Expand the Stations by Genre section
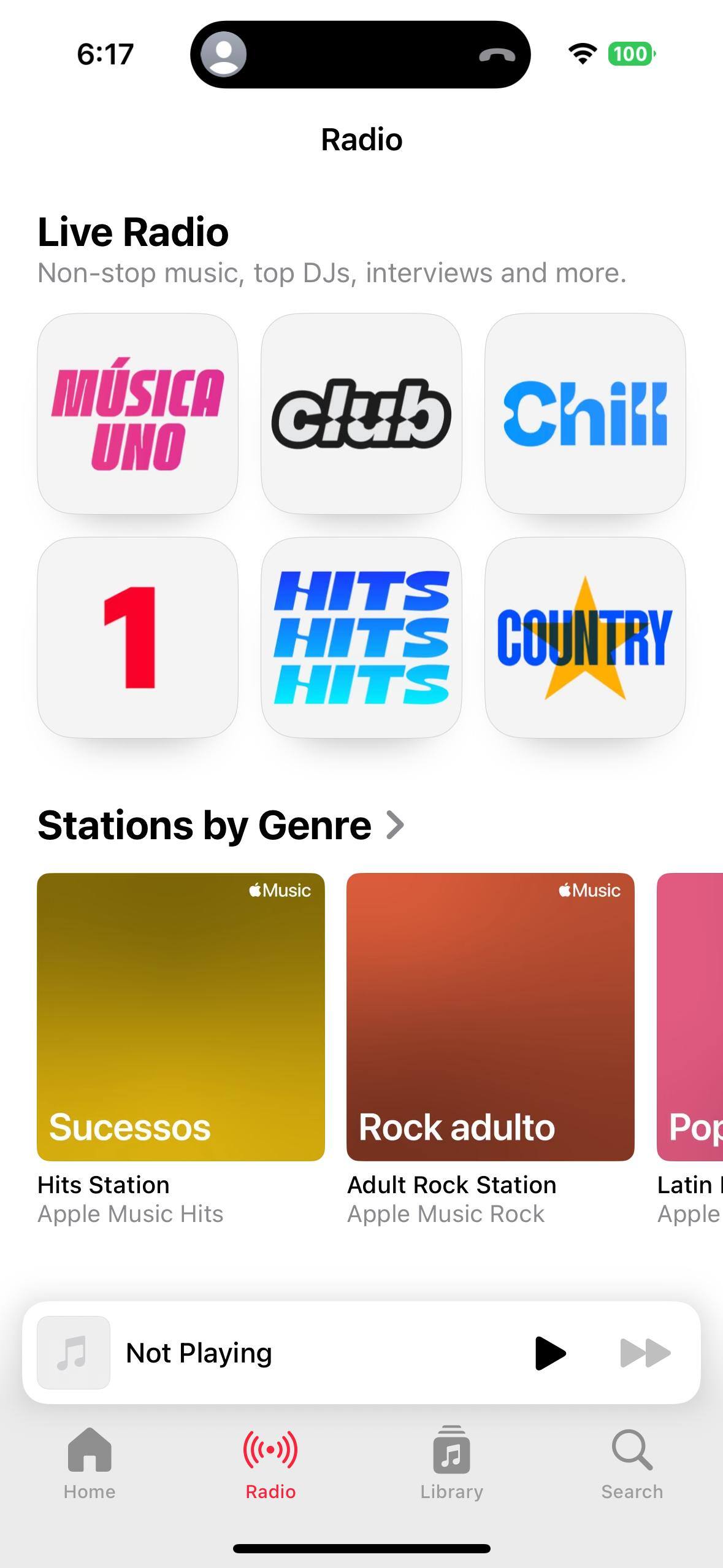Viewport: 723px width, 1568px height. point(221,825)
